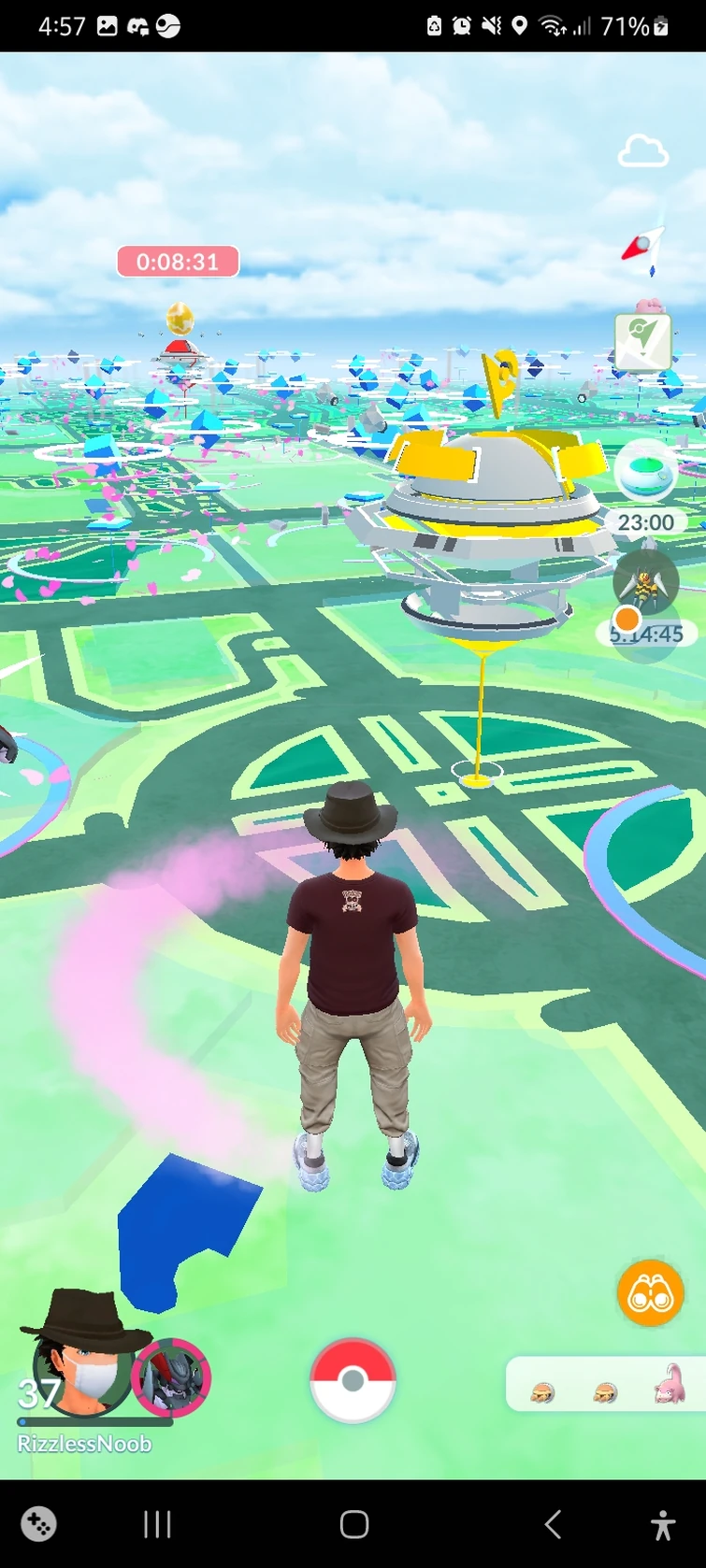
Task: Open the orange binoculars research button
Action: [x=650, y=1294]
